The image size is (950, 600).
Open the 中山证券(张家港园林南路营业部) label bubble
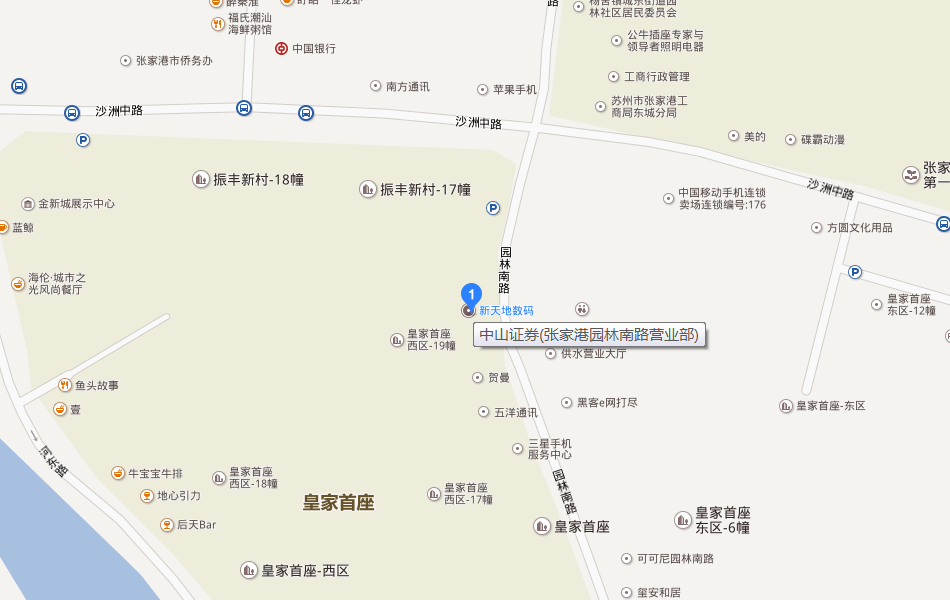tap(589, 336)
